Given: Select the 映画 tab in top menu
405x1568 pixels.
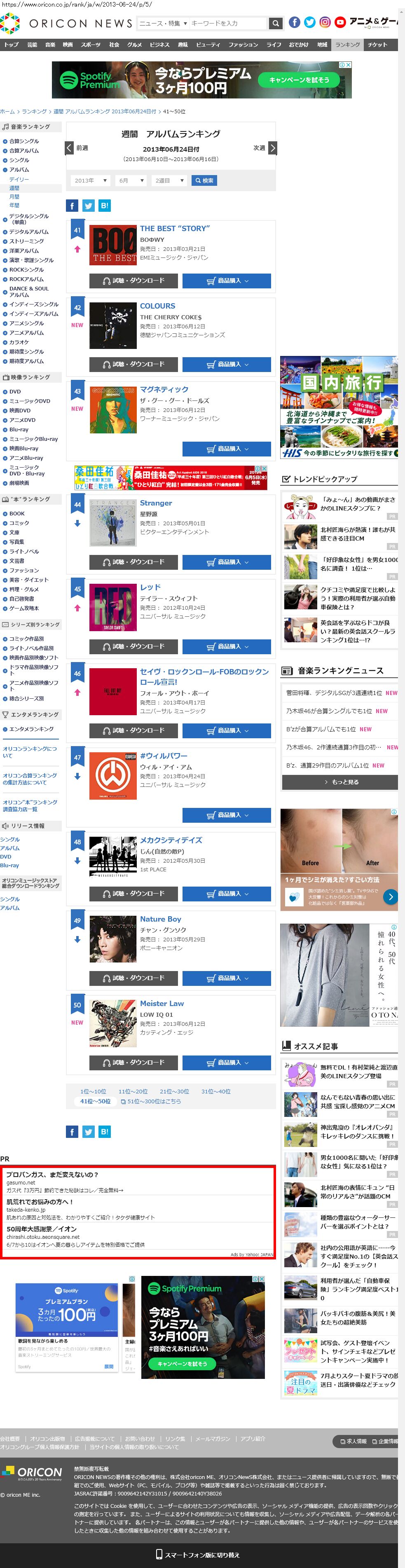Looking at the screenshot, I should coord(68,44).
